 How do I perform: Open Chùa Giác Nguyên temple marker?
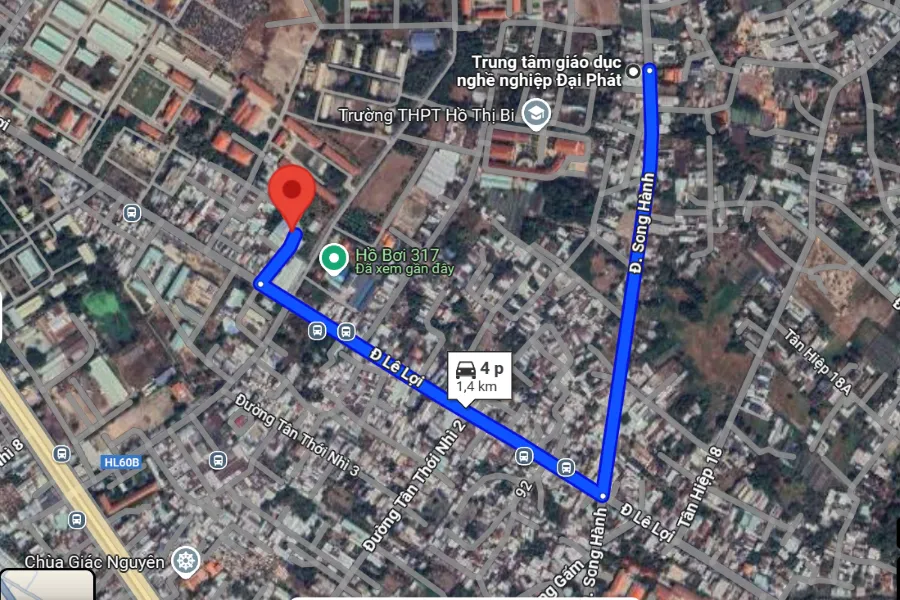click(x=183, y=560)
